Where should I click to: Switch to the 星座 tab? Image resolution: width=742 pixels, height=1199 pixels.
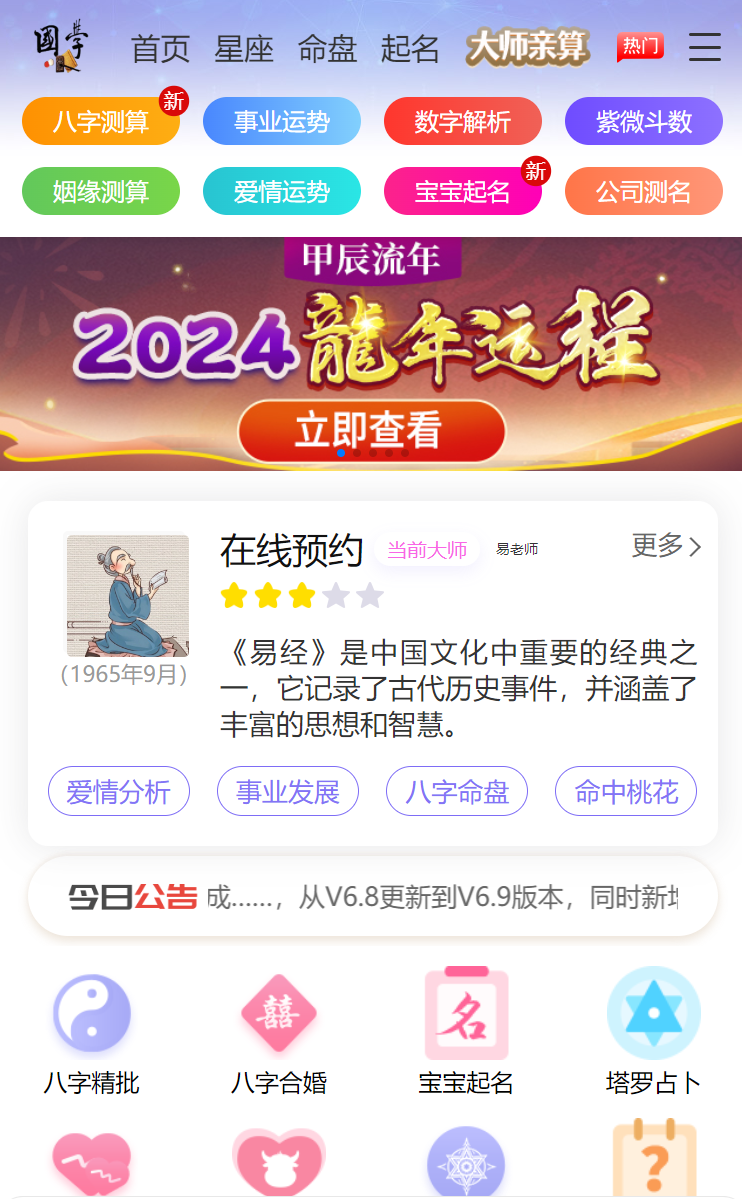pos(243,49)
